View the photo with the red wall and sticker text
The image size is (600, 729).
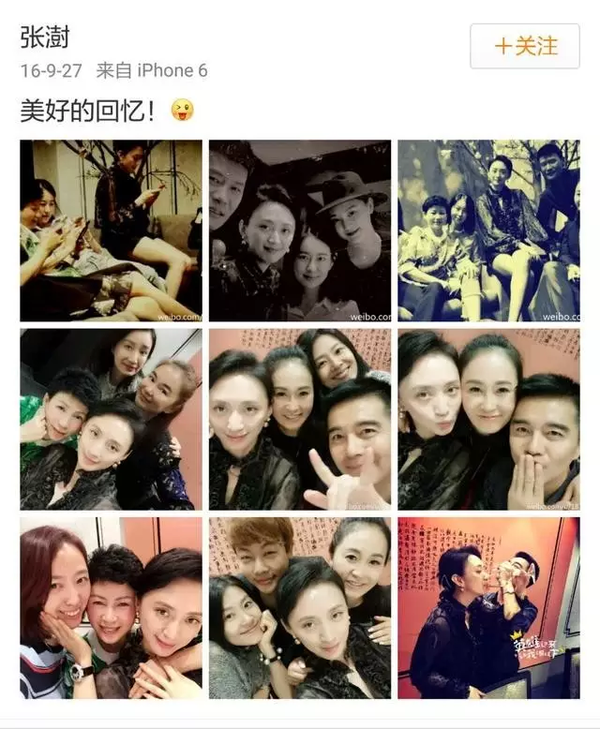coord(488,607)
